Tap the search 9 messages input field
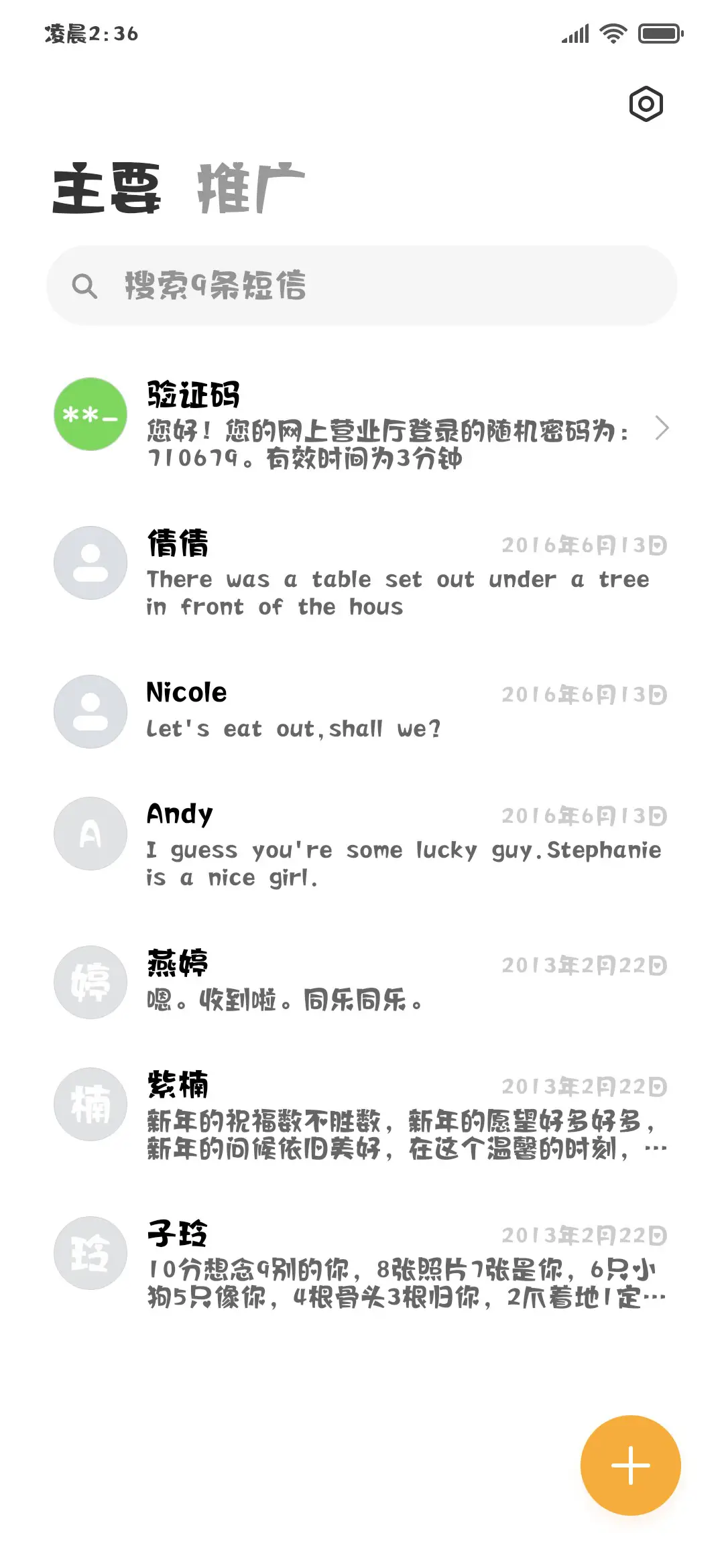The height and width of the screenshot is (1568, 724). (x=362, y=286)
